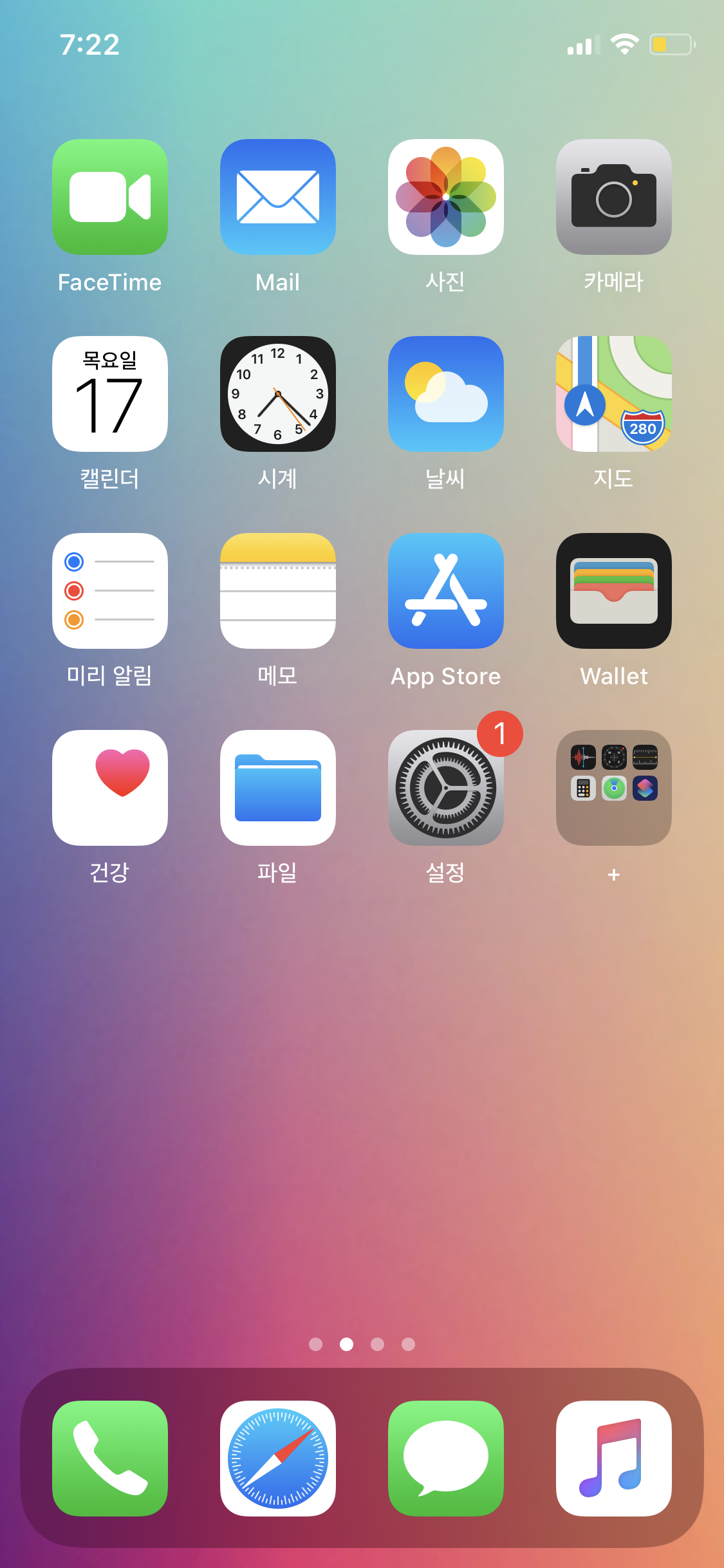Open 설정 (Settings) with the notification badge
The image size is (724, 1568).
click(x=446, y=788)
